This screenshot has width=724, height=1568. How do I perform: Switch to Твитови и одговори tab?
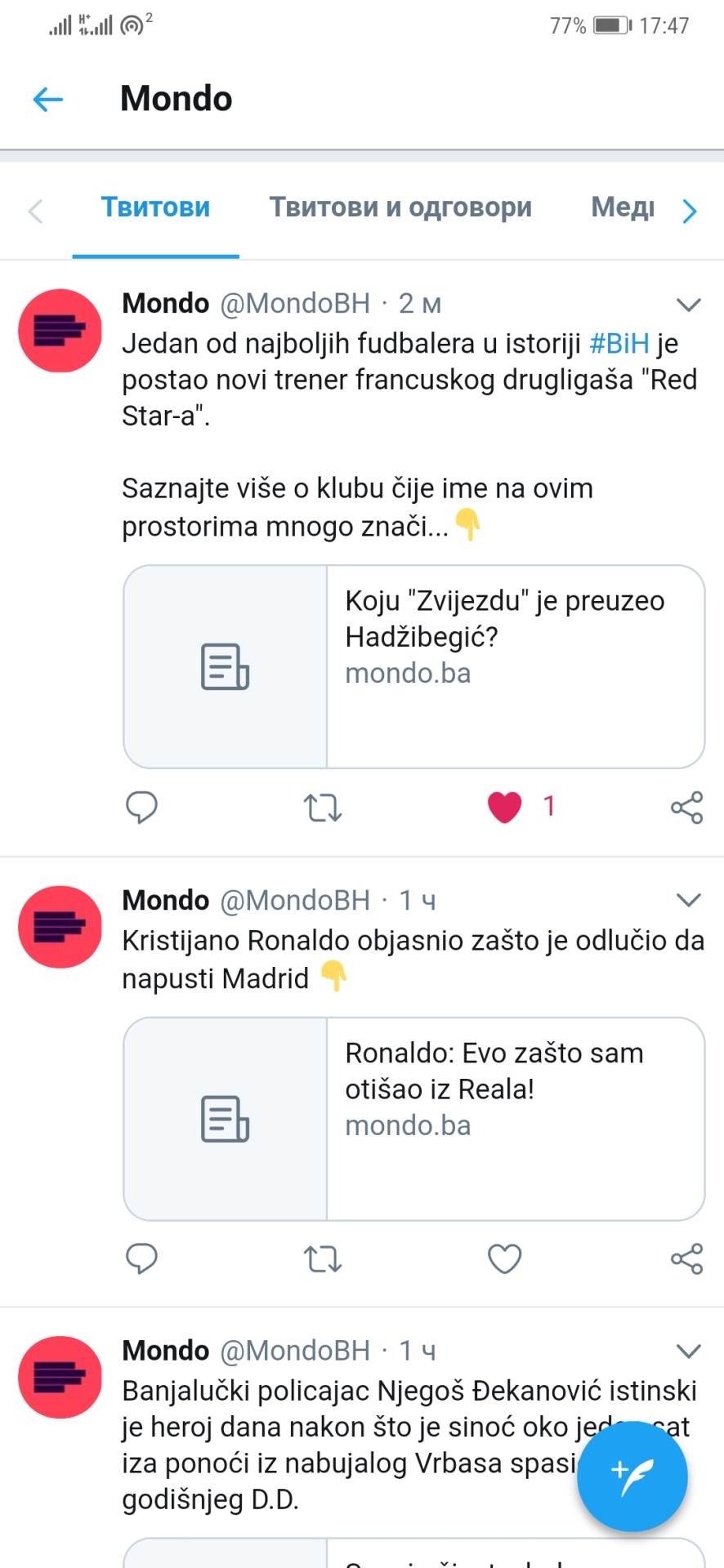400,207
